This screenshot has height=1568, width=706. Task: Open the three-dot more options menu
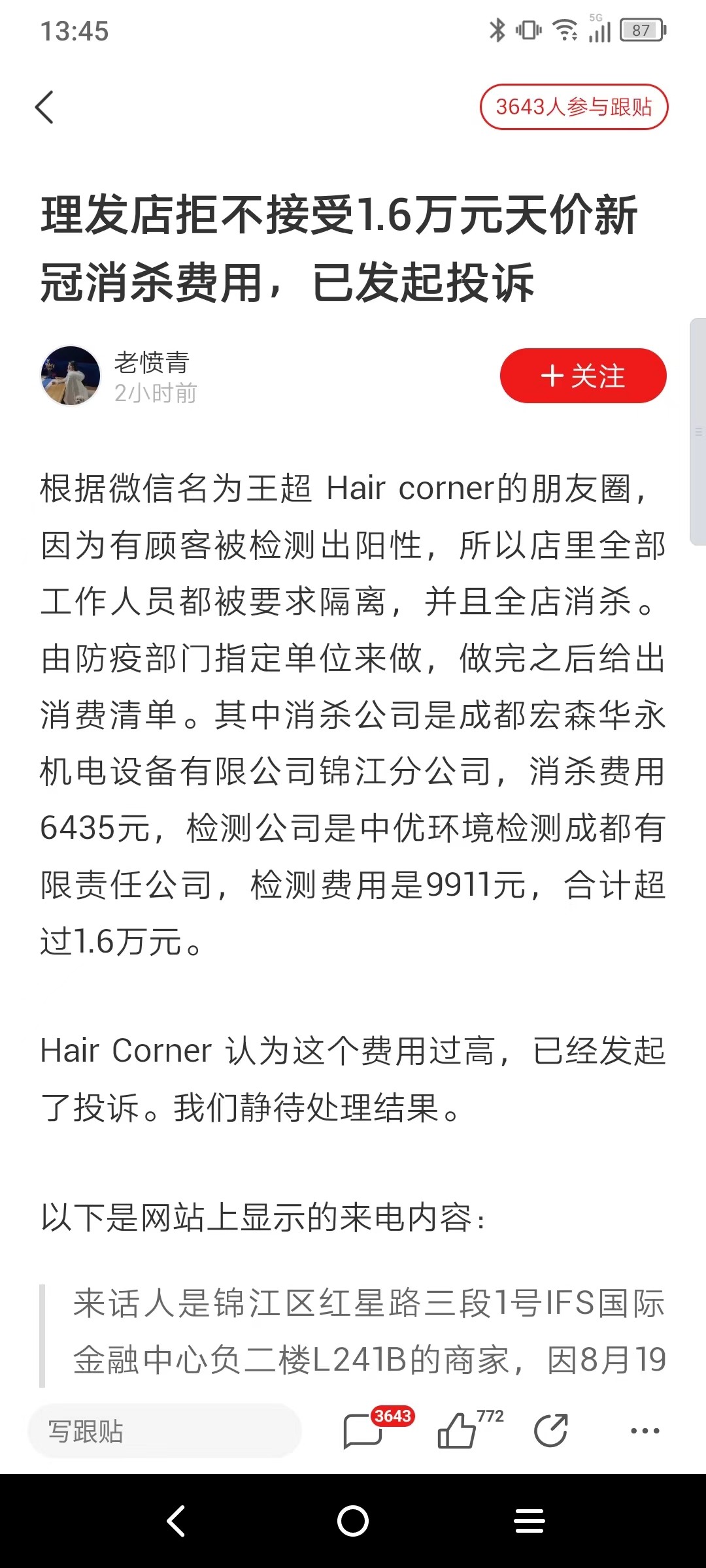(x=645, y=1431)
